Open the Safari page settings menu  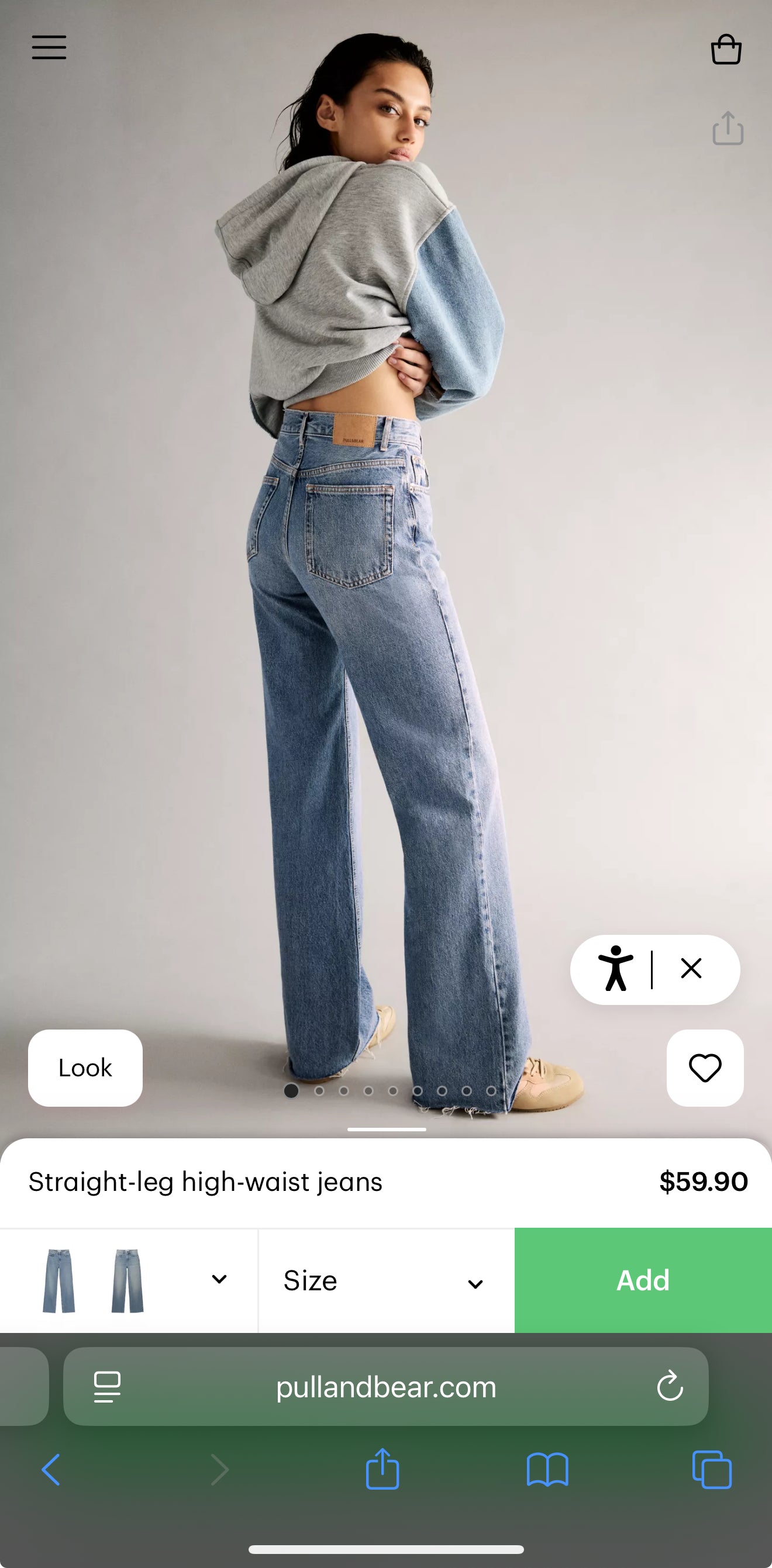tap(107, 1387)
